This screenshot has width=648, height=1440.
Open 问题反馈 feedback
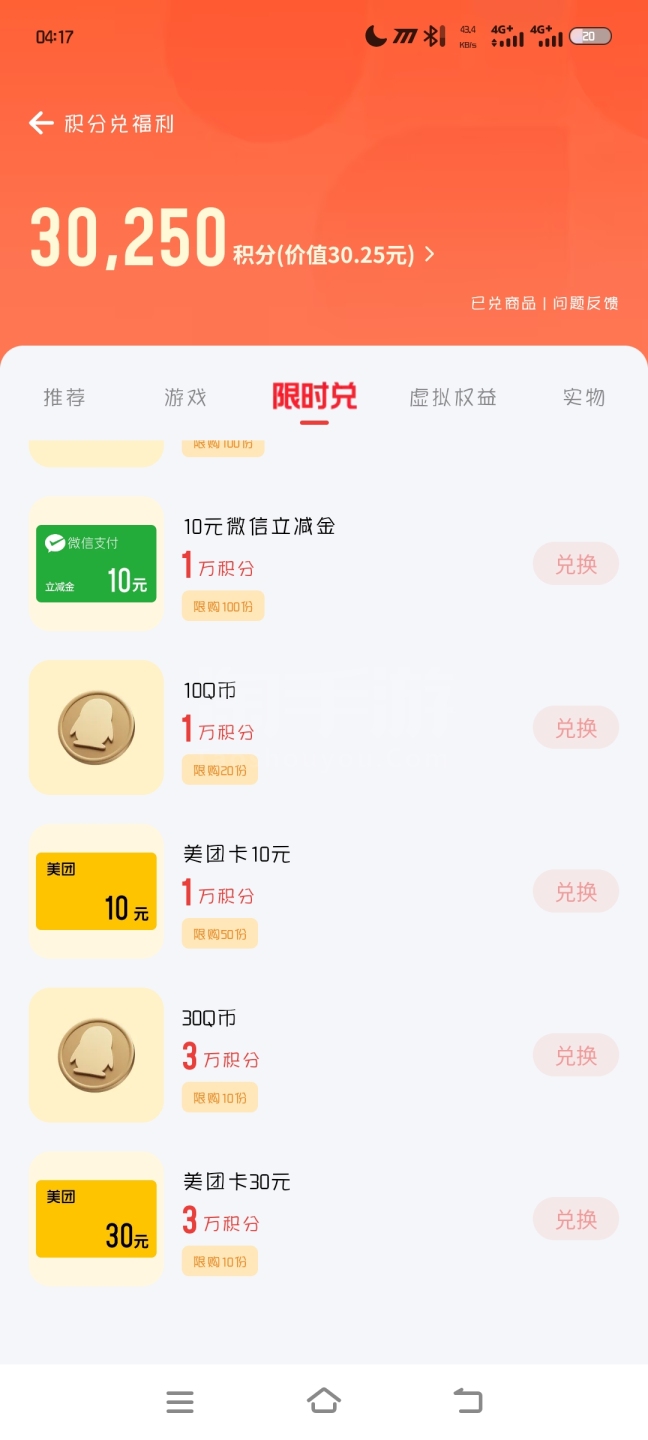[x=585, y=303]
